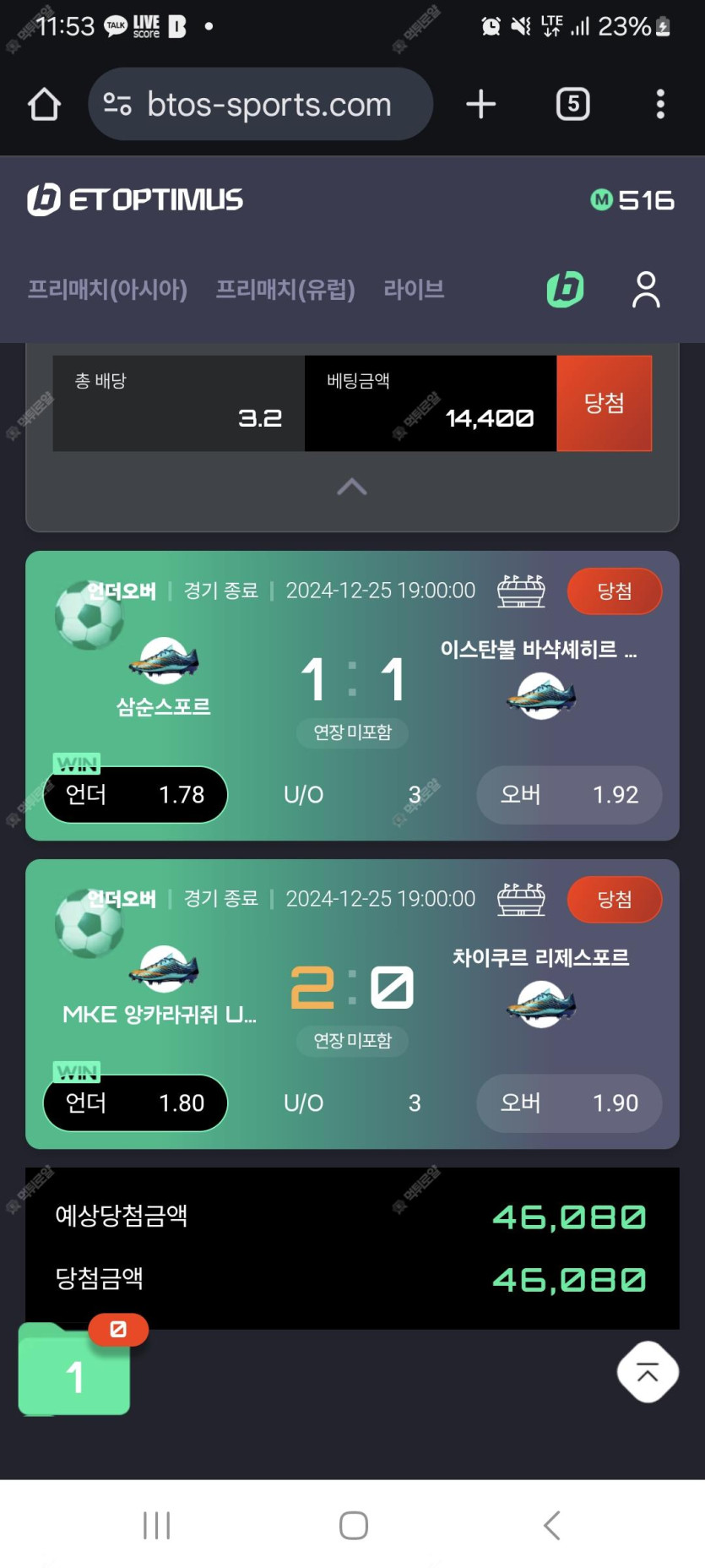Open the green bet slip folder
Screen dimensions: 705x1568
tap(74, 1372)
